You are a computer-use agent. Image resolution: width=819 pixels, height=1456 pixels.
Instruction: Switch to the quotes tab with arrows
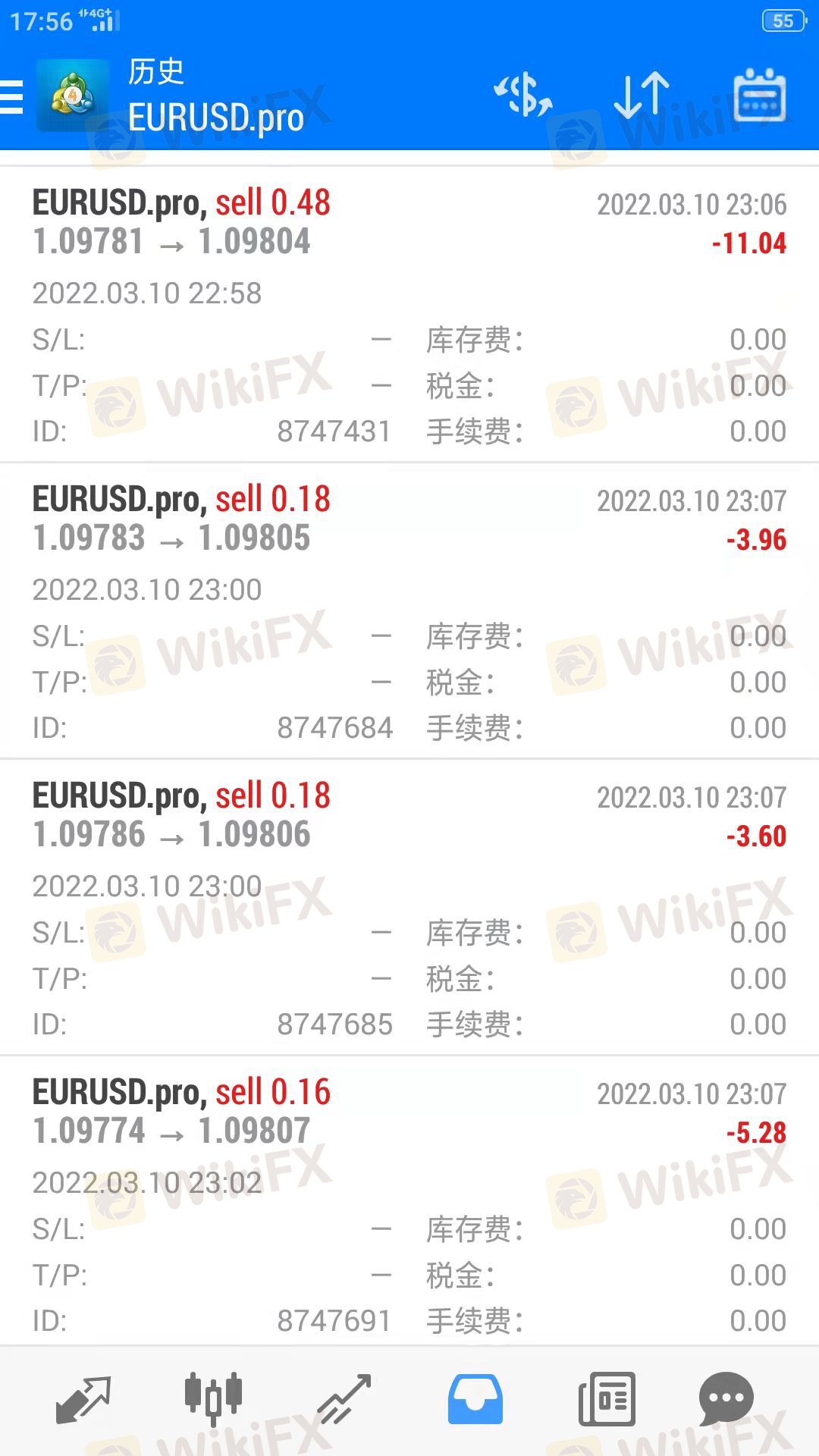pos(83,1400)
